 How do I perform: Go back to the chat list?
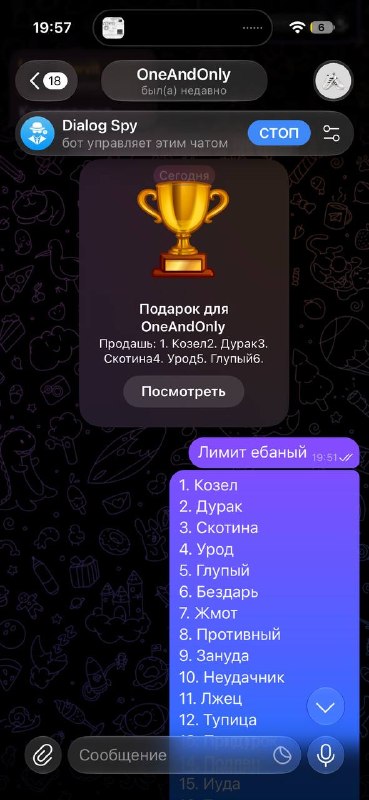point(46,81)
